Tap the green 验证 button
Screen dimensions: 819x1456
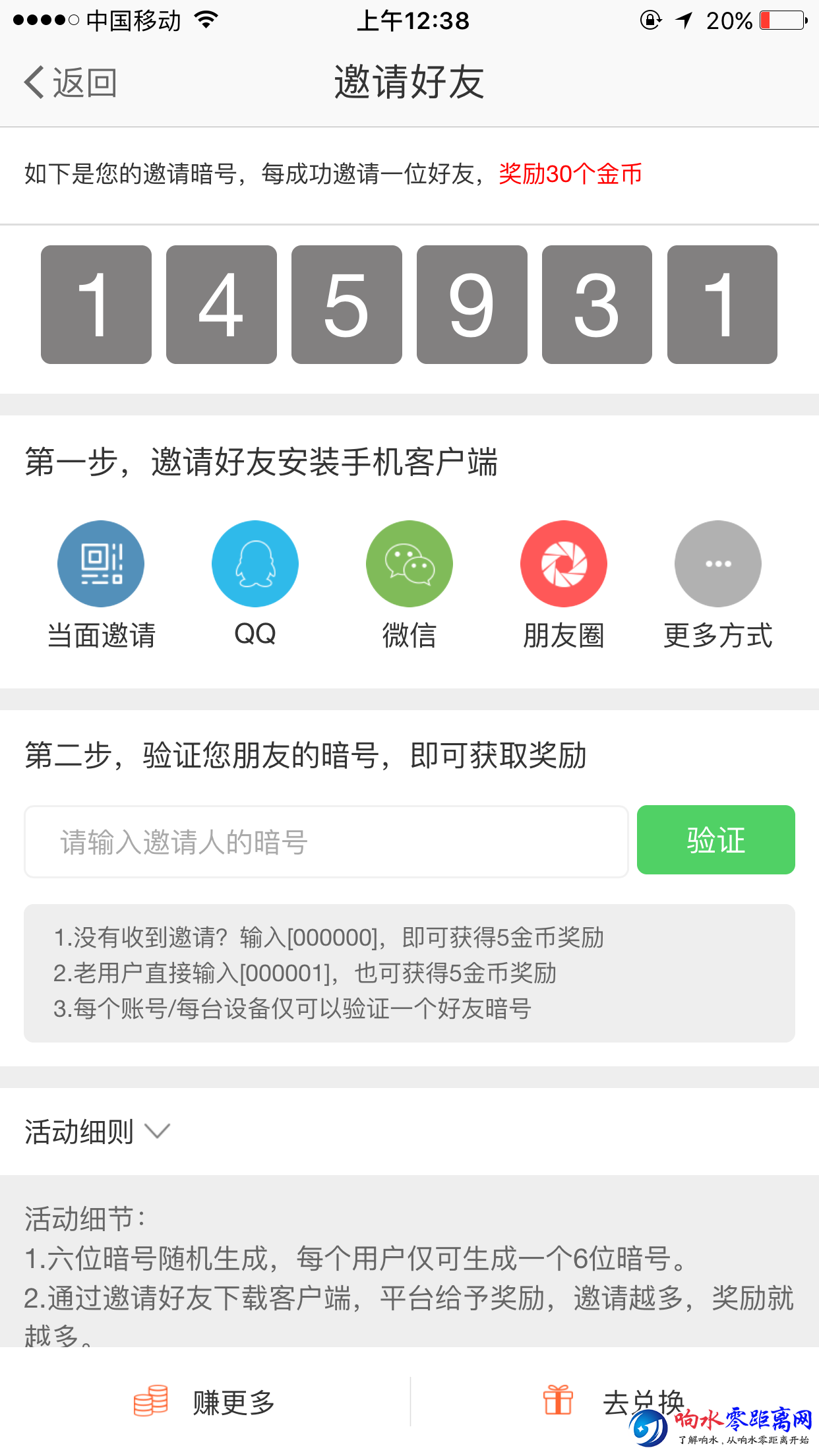[x=715, y=840]
